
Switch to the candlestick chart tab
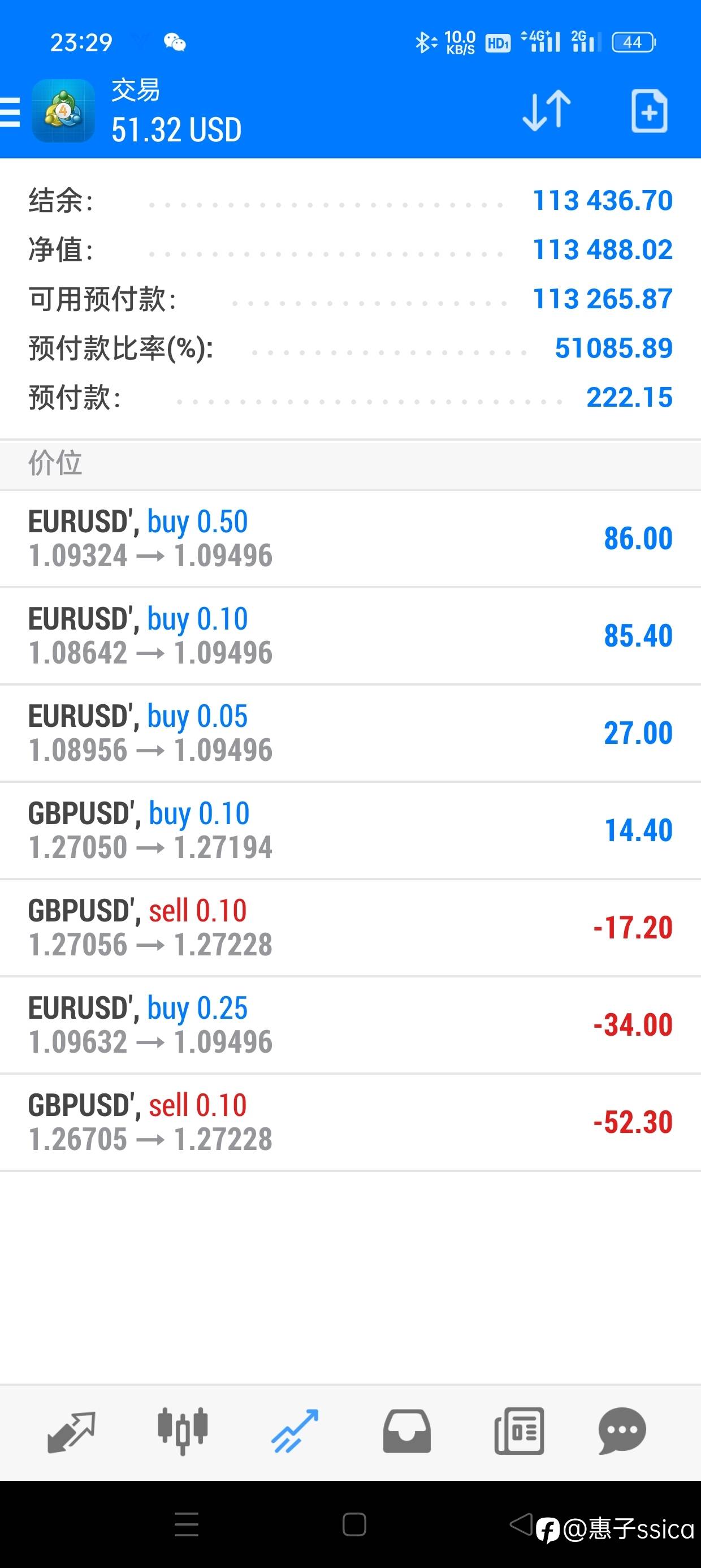pyautogui.click(x=183, y=1431)
